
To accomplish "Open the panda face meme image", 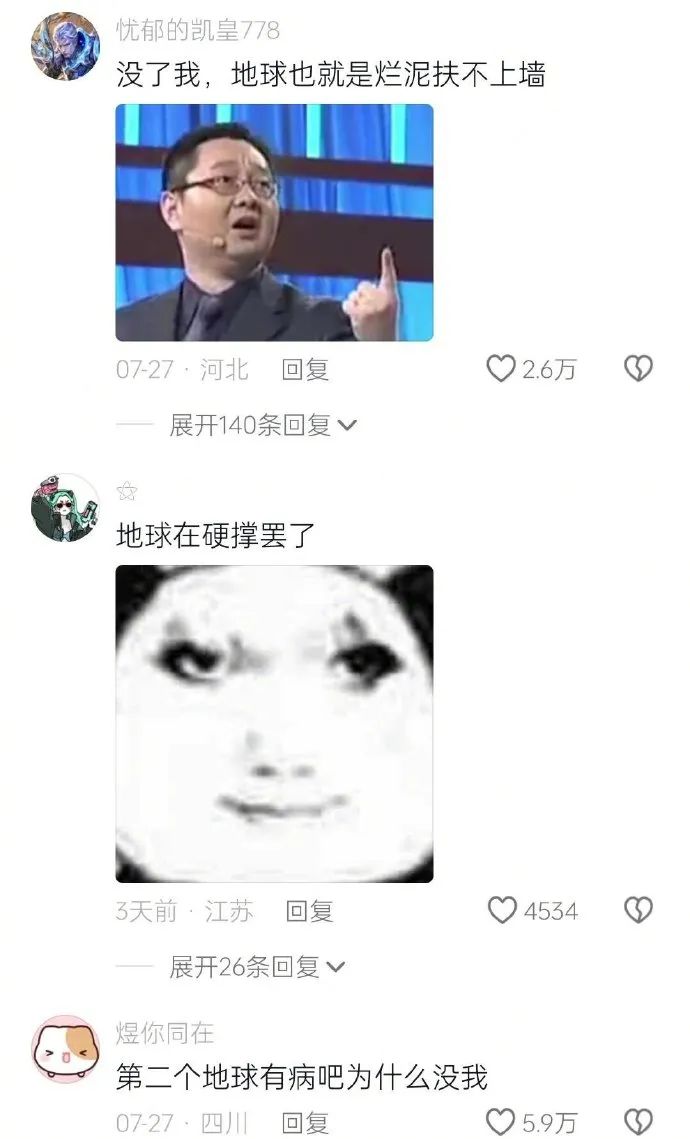I will pos(274,723).
